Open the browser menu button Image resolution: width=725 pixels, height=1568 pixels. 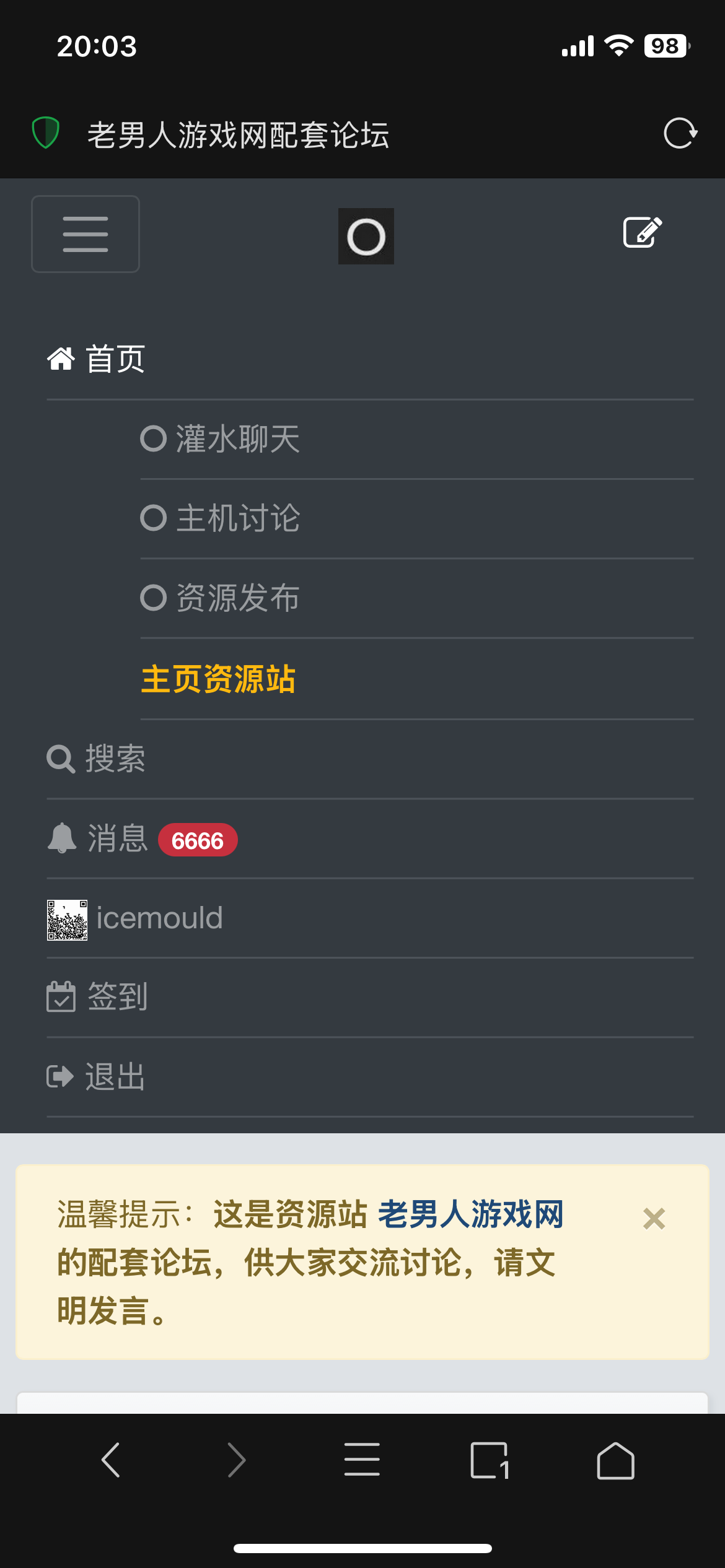[362, 1460]
